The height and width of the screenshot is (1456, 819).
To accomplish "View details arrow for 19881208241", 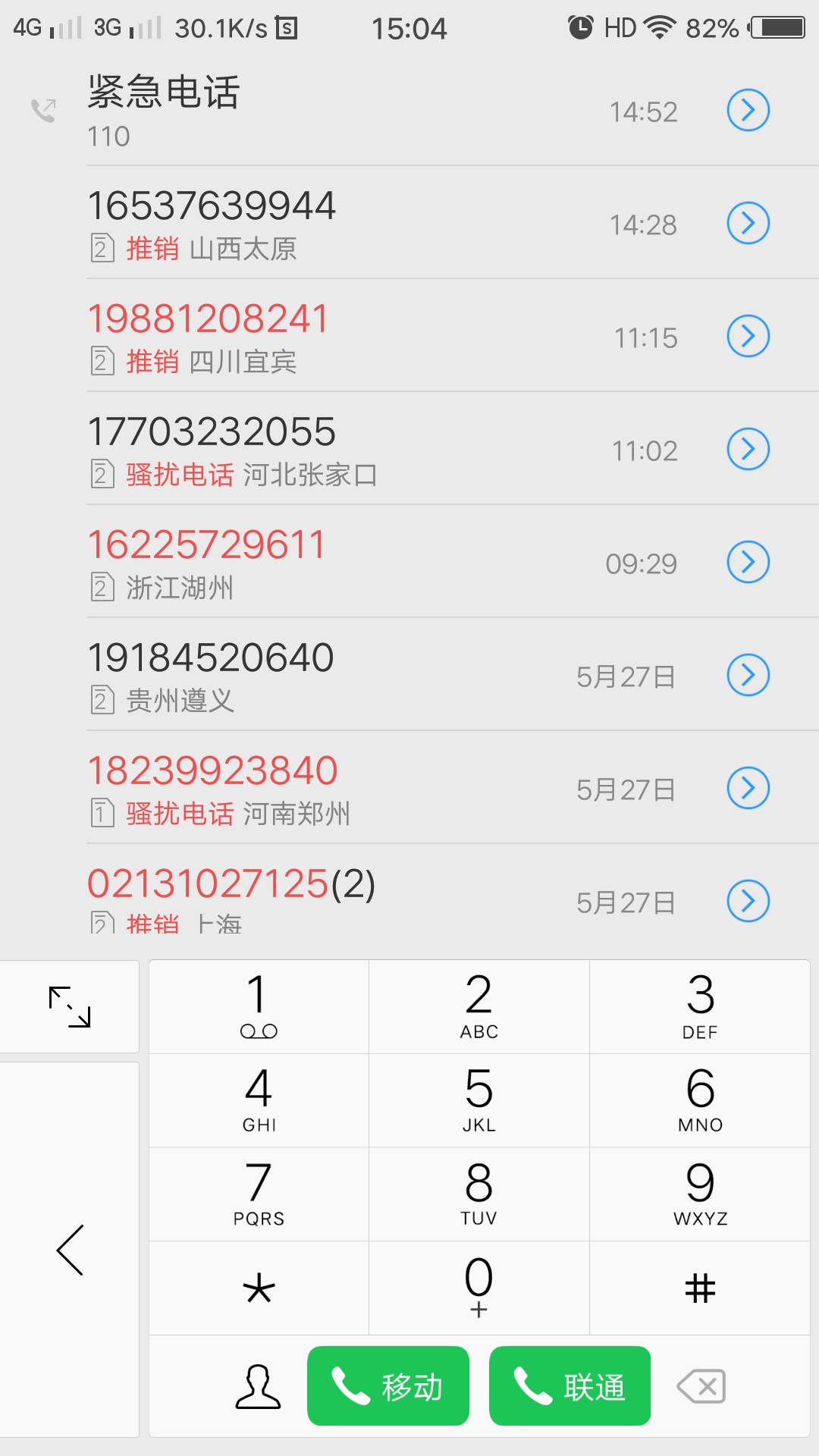I will point(748,336).
